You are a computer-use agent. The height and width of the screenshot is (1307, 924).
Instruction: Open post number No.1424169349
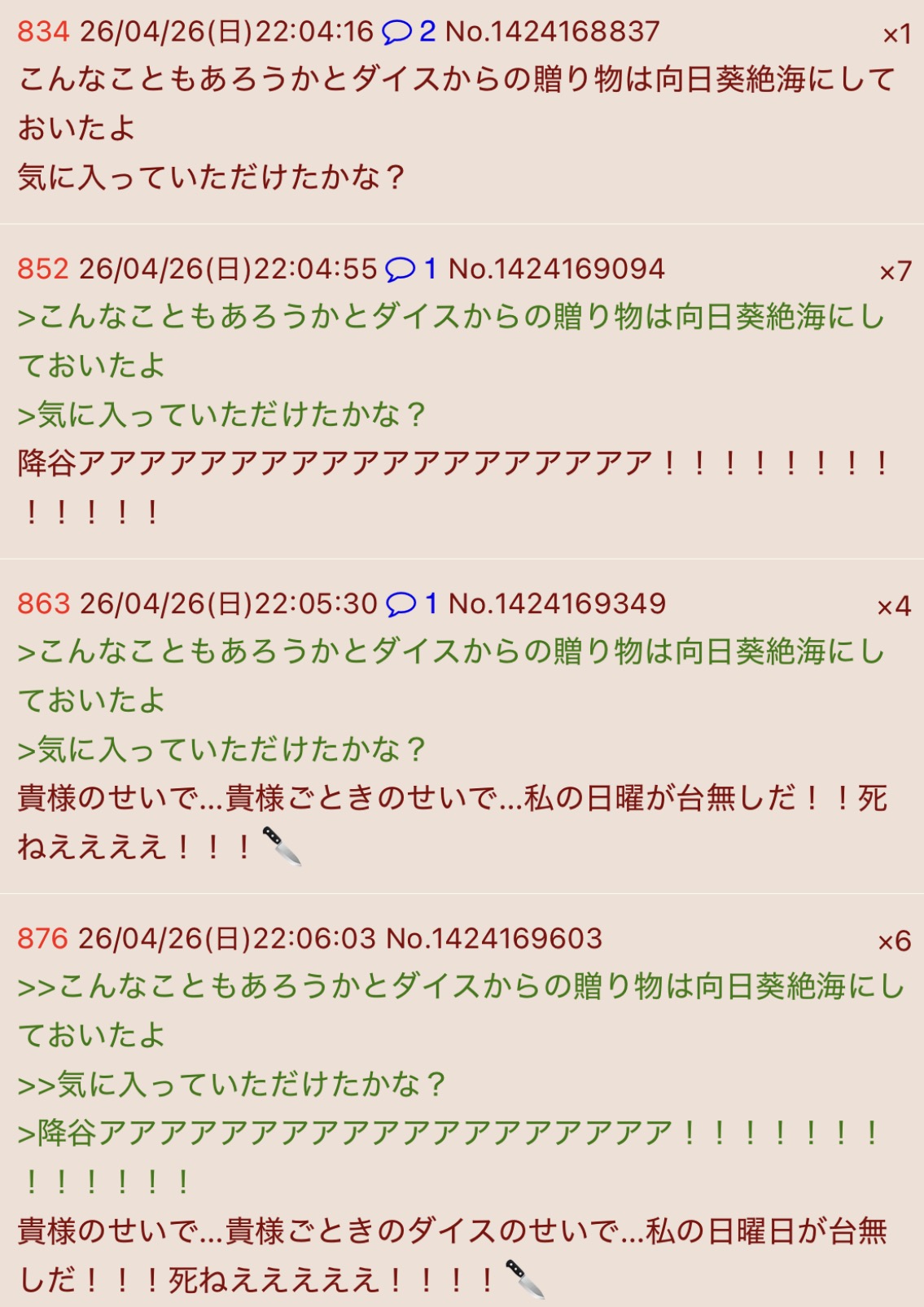[557, 603]
